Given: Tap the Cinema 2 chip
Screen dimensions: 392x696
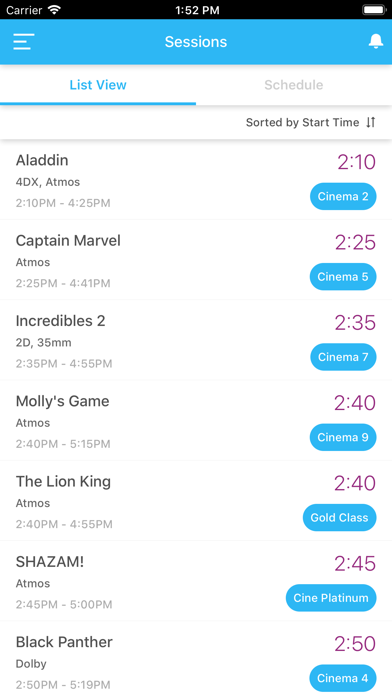Looking at the screenshot, I should (343, 196).
